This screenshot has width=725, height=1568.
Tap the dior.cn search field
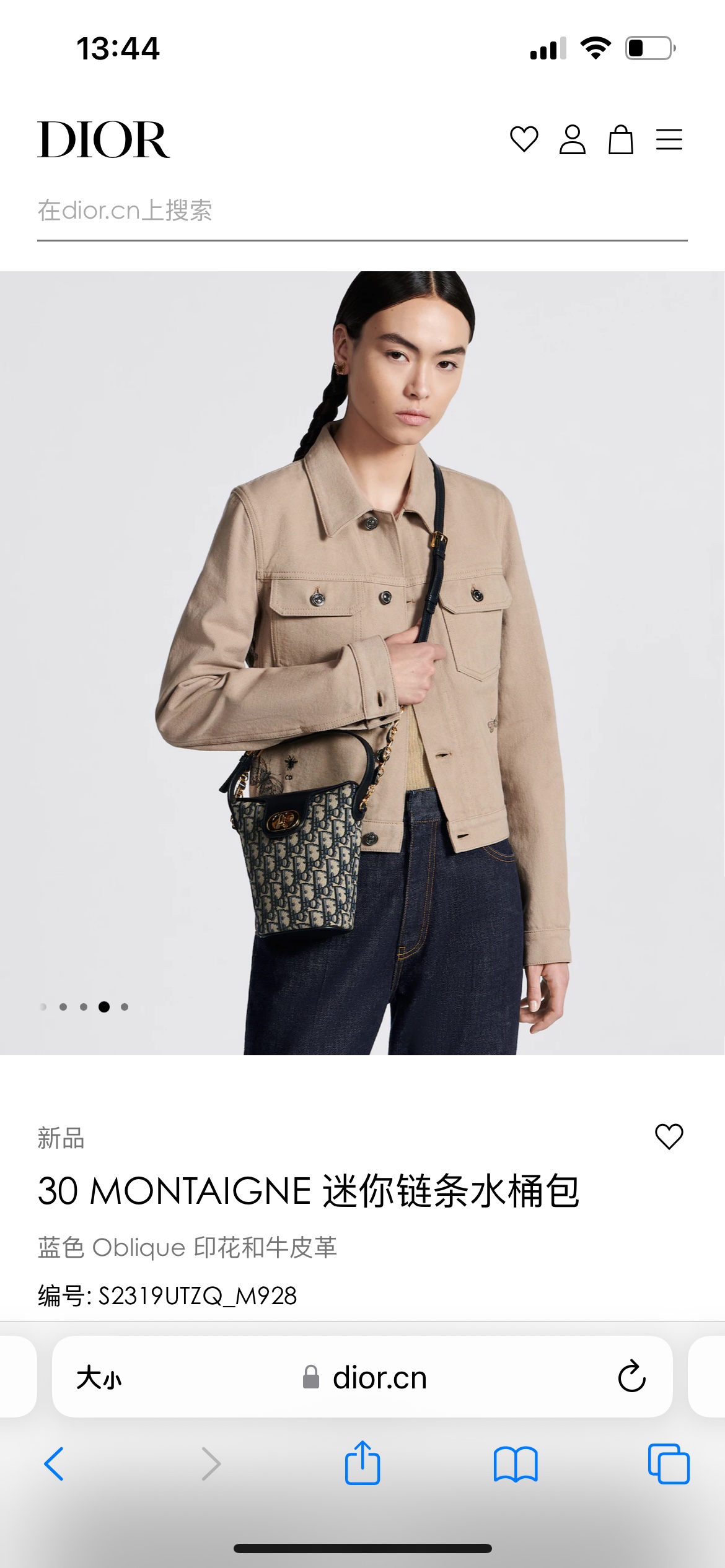click(x=362, y=211)
